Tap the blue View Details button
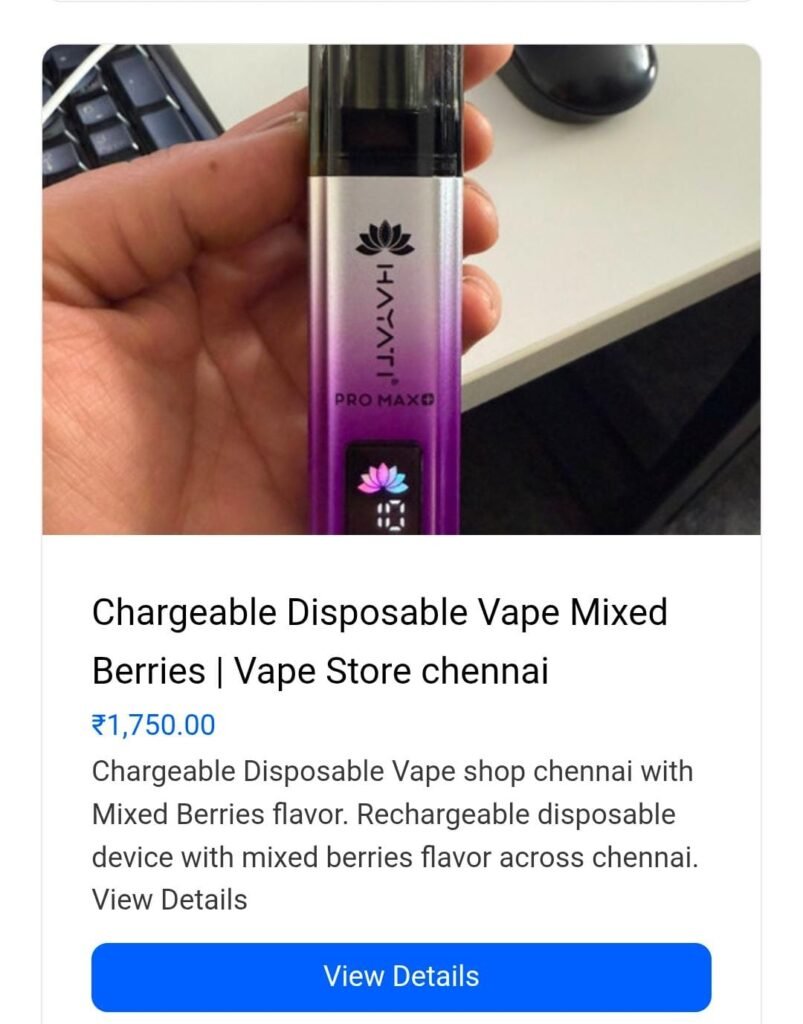This screenshot has height=1024, width=803. click(x=401, y=976)
